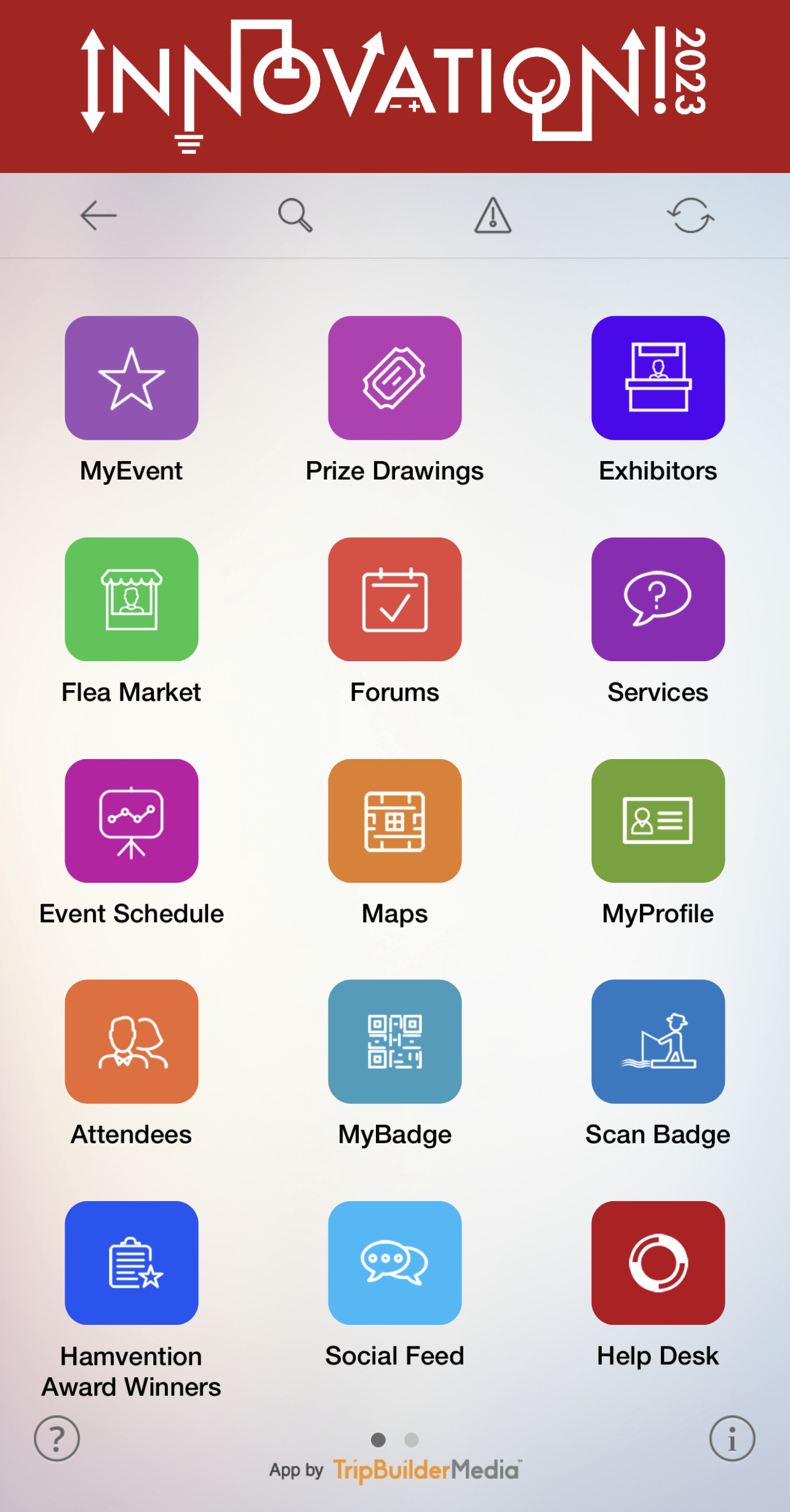The height and width of the screenshot is (1512, 790).
Task: View the Forums
Action: pos(395,600)
